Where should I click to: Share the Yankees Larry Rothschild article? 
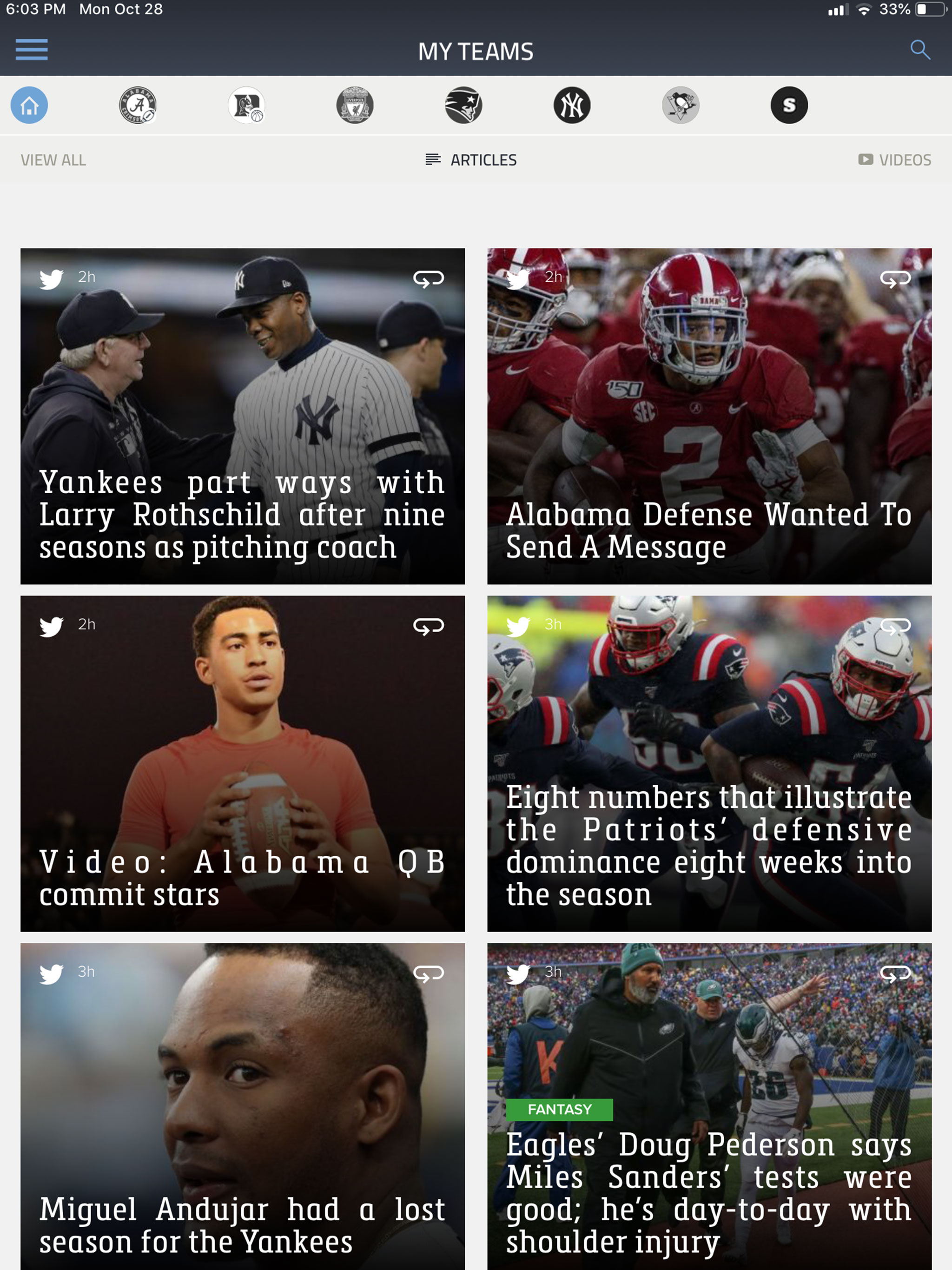pyautogui.click(x=428, y=279)
